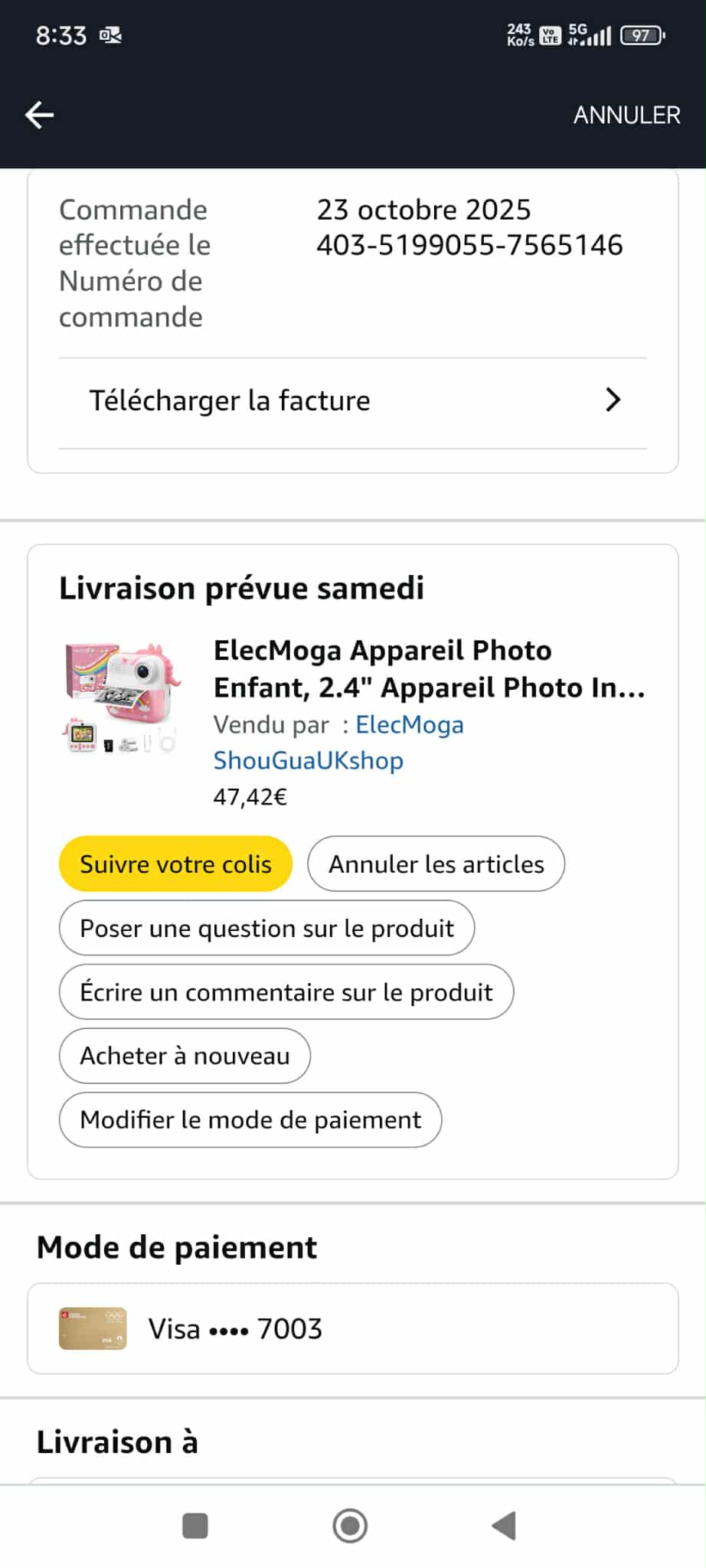Screen dimensions: 706x1568
Task: Open Télécharger la facture
Action: 352,400
